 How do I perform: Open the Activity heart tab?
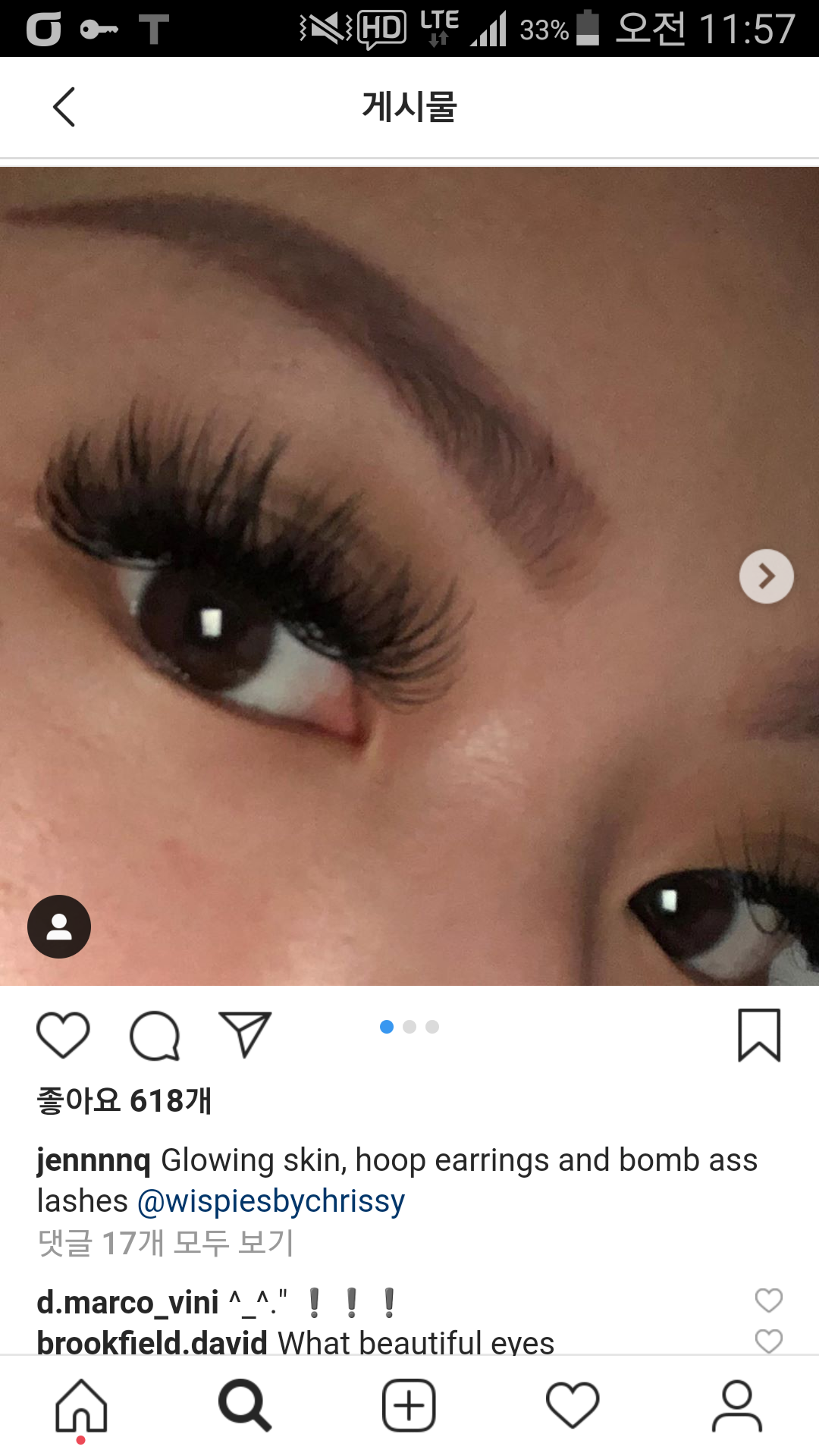573,1405
